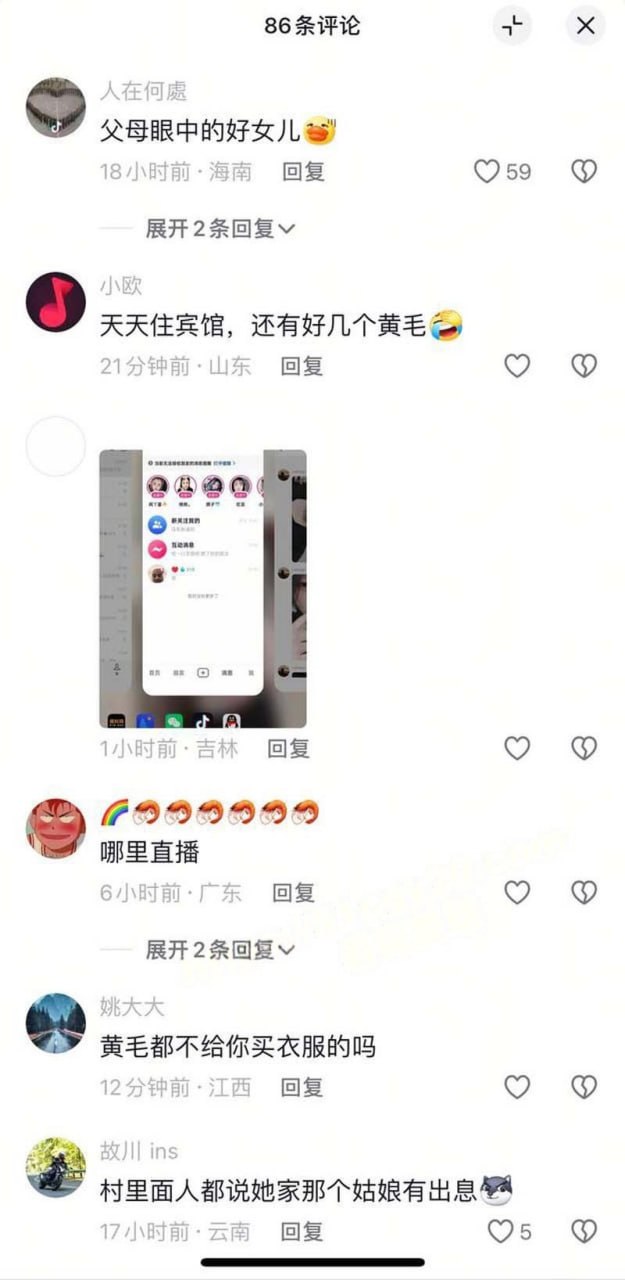Open 小欧's profile avatar

(x=55, y=301)
